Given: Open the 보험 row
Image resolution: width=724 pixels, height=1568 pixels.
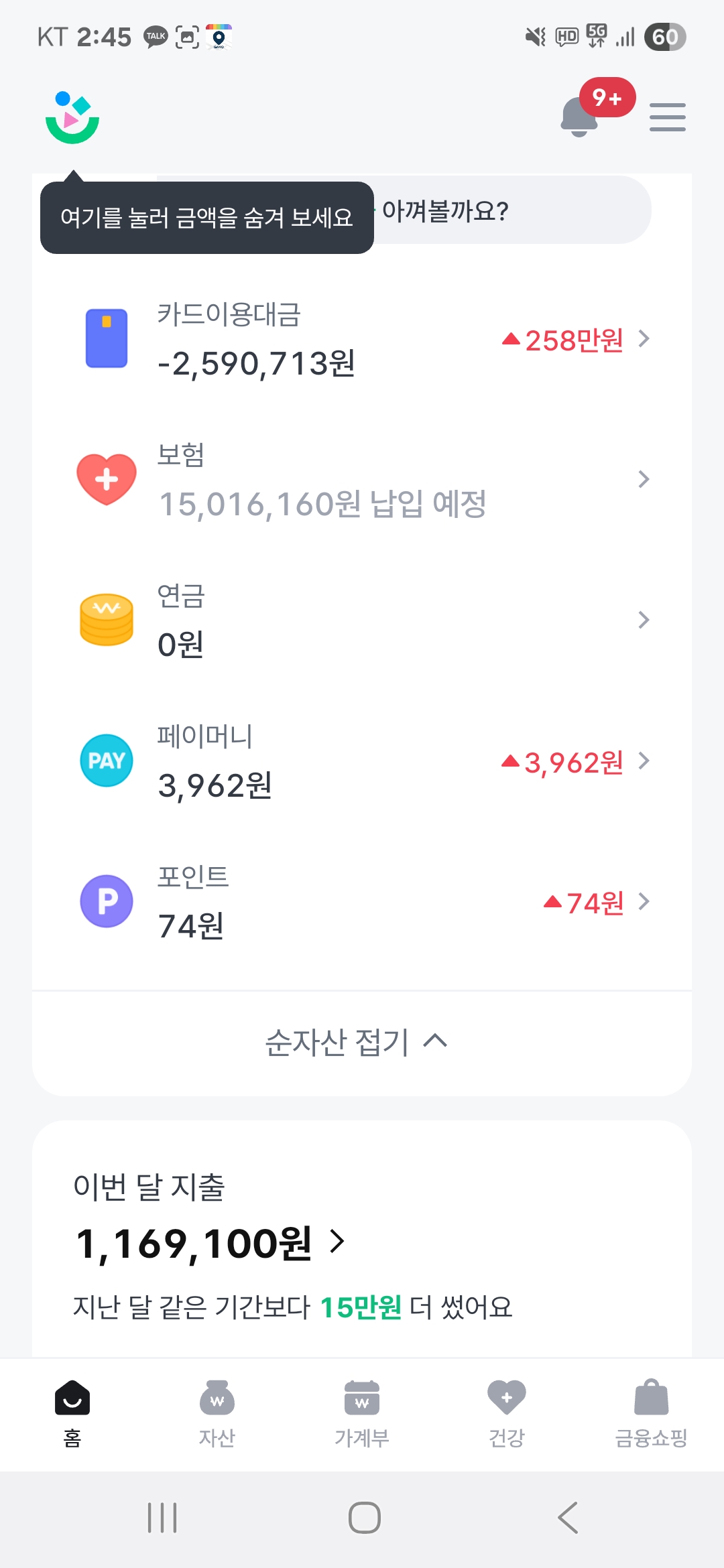Looking at the screenshot, I should pyautogui.click(x=362, y=480).
